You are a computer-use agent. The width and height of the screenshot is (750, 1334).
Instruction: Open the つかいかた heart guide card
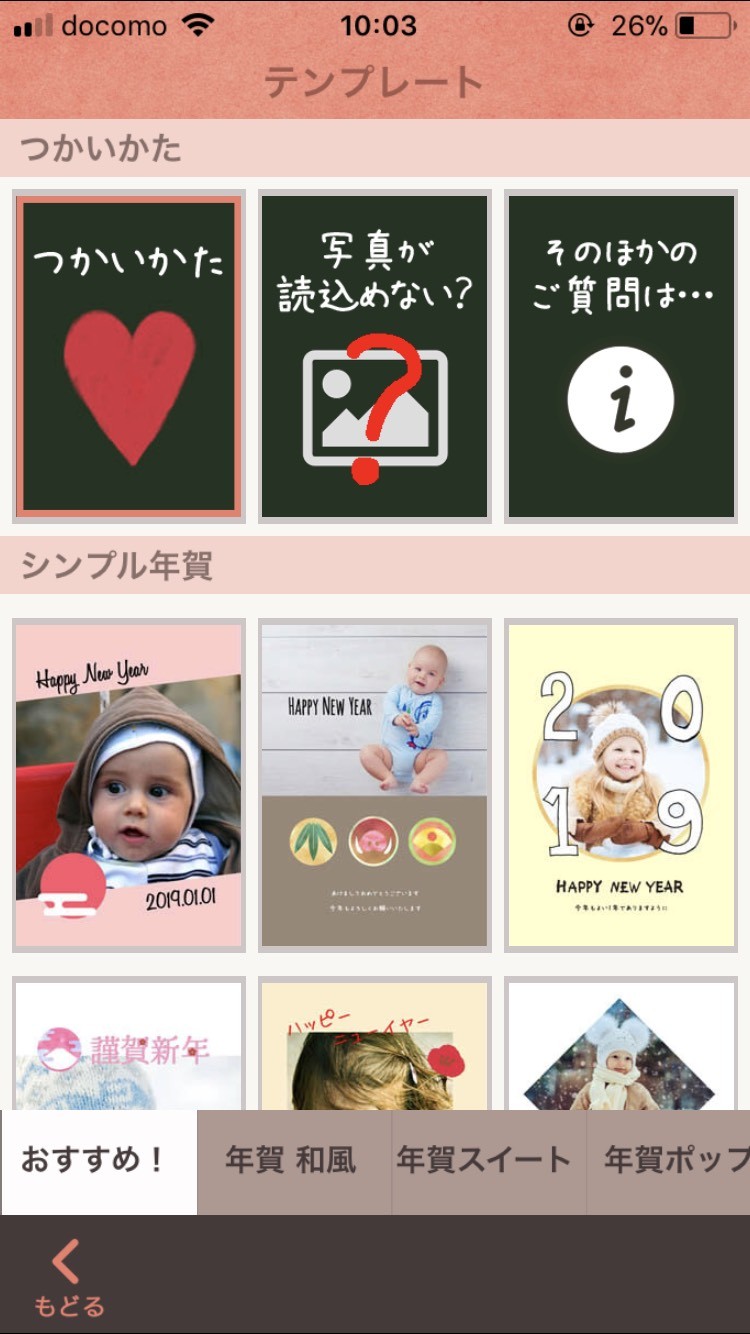pos(128,356)
